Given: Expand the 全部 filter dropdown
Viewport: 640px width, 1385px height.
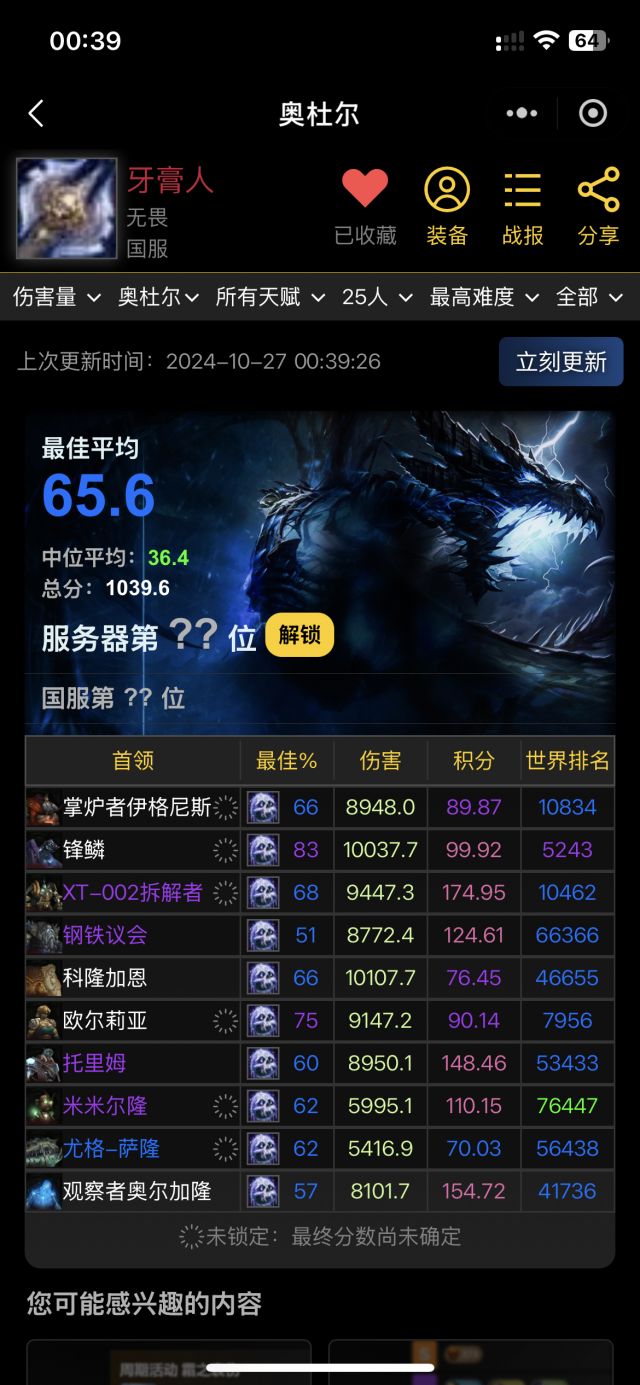Looking at the screenshot, I should [x=589, y=297].
